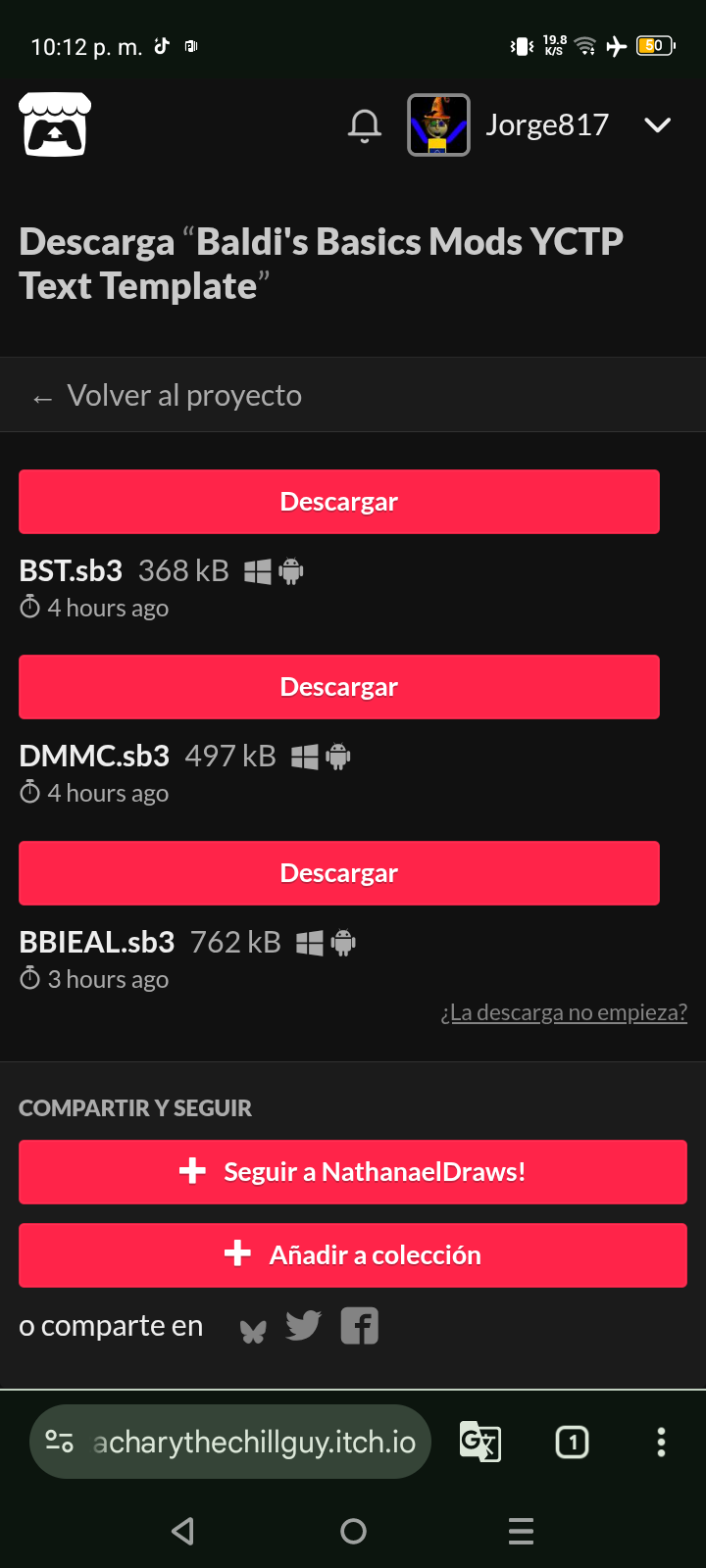The image size is (706, 1568).
Task: Go to the Android home screen
Action: pyautogui.click(x=353, y=1531)
